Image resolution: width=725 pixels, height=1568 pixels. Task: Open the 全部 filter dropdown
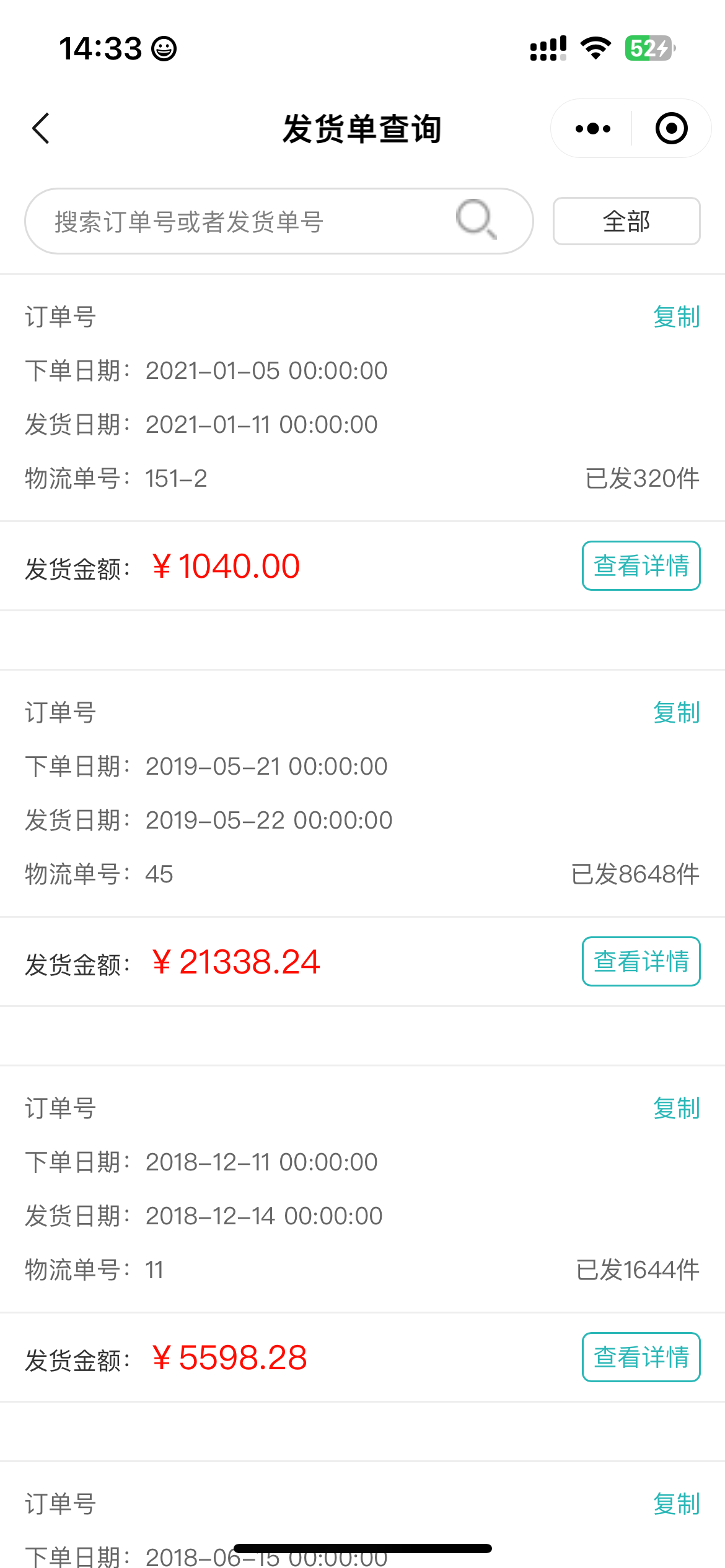click(x=626, y=222)
